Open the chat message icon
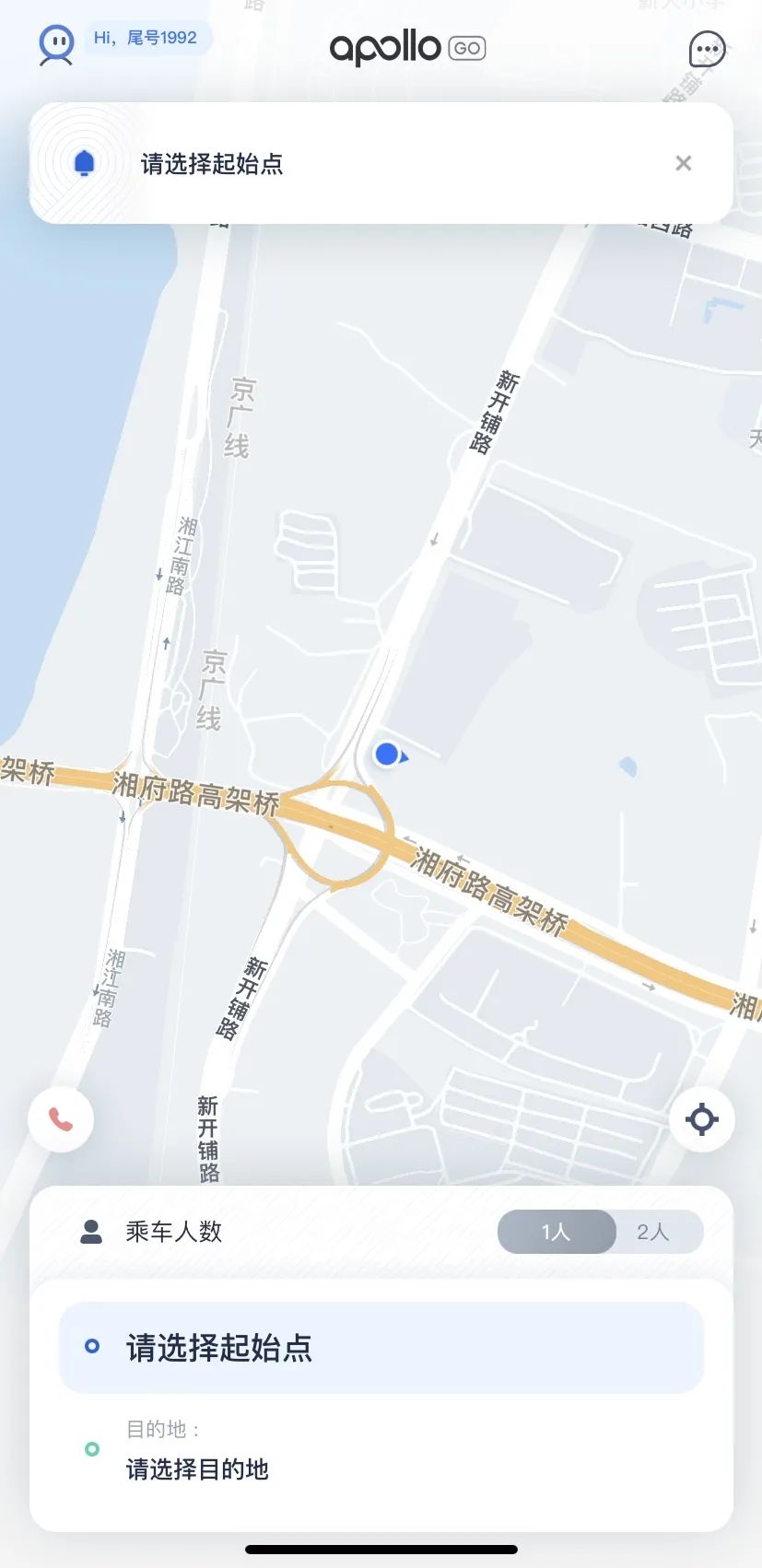The height and width of the screenshot is (1568, 762). click(707, 49)
